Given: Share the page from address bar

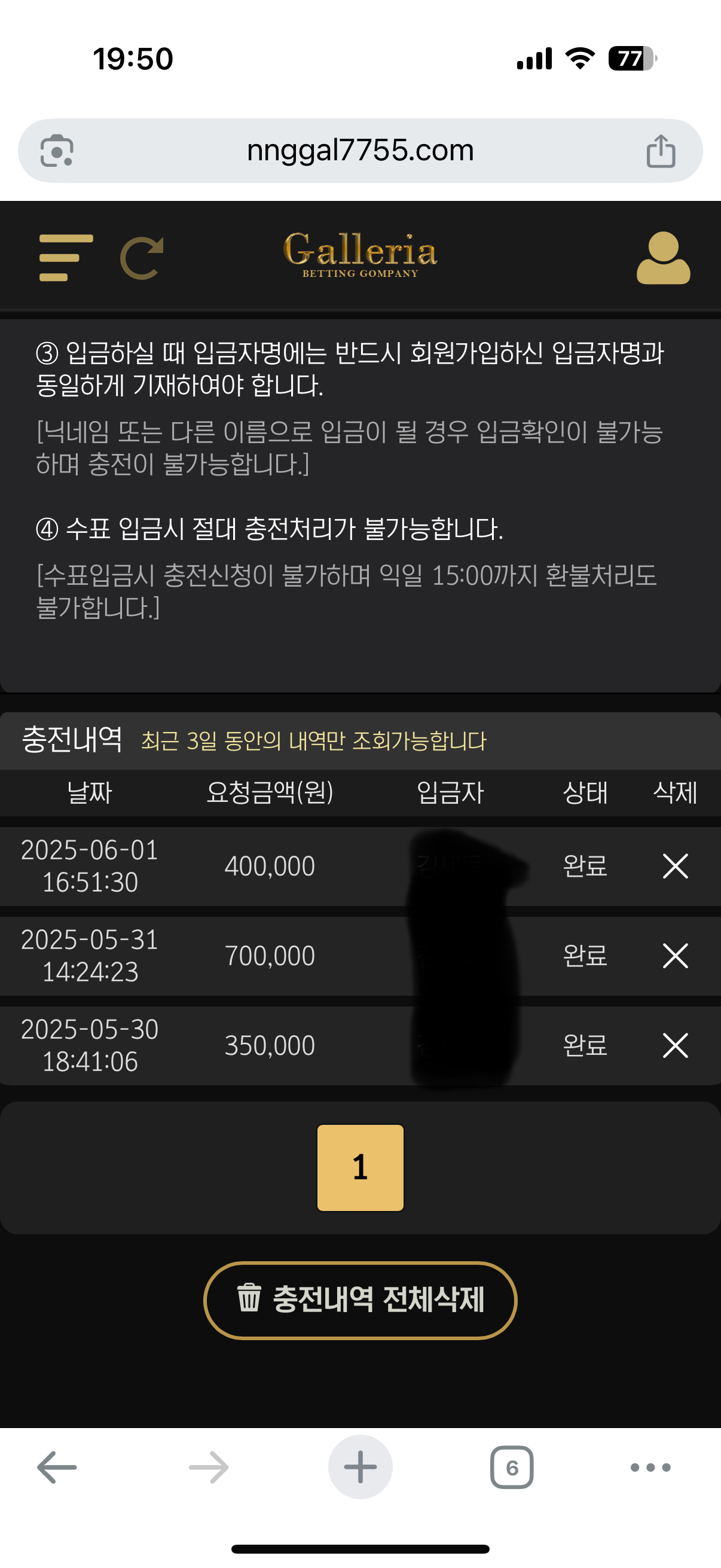Looking at the screenshot, I should [660, 150].
